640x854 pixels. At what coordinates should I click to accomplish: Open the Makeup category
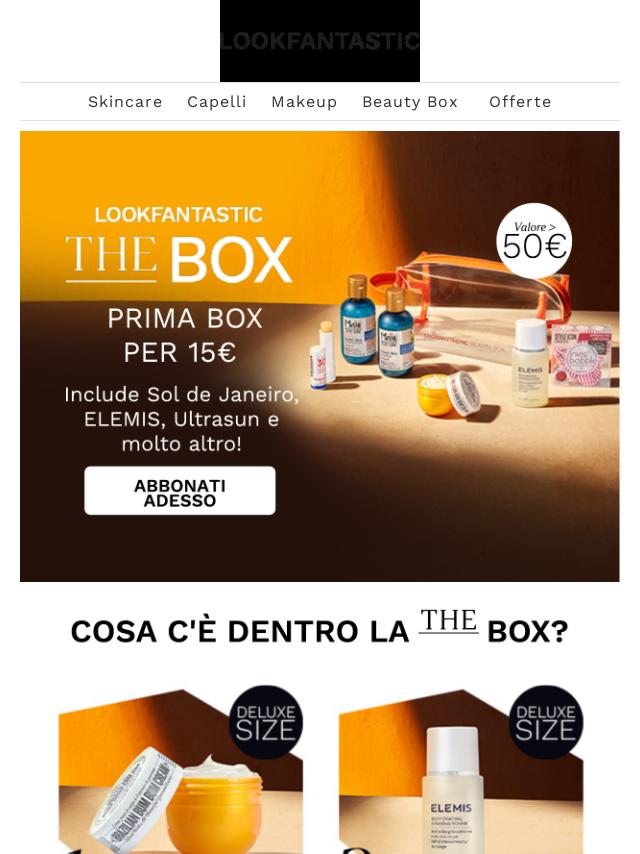[x=304, y=102]
